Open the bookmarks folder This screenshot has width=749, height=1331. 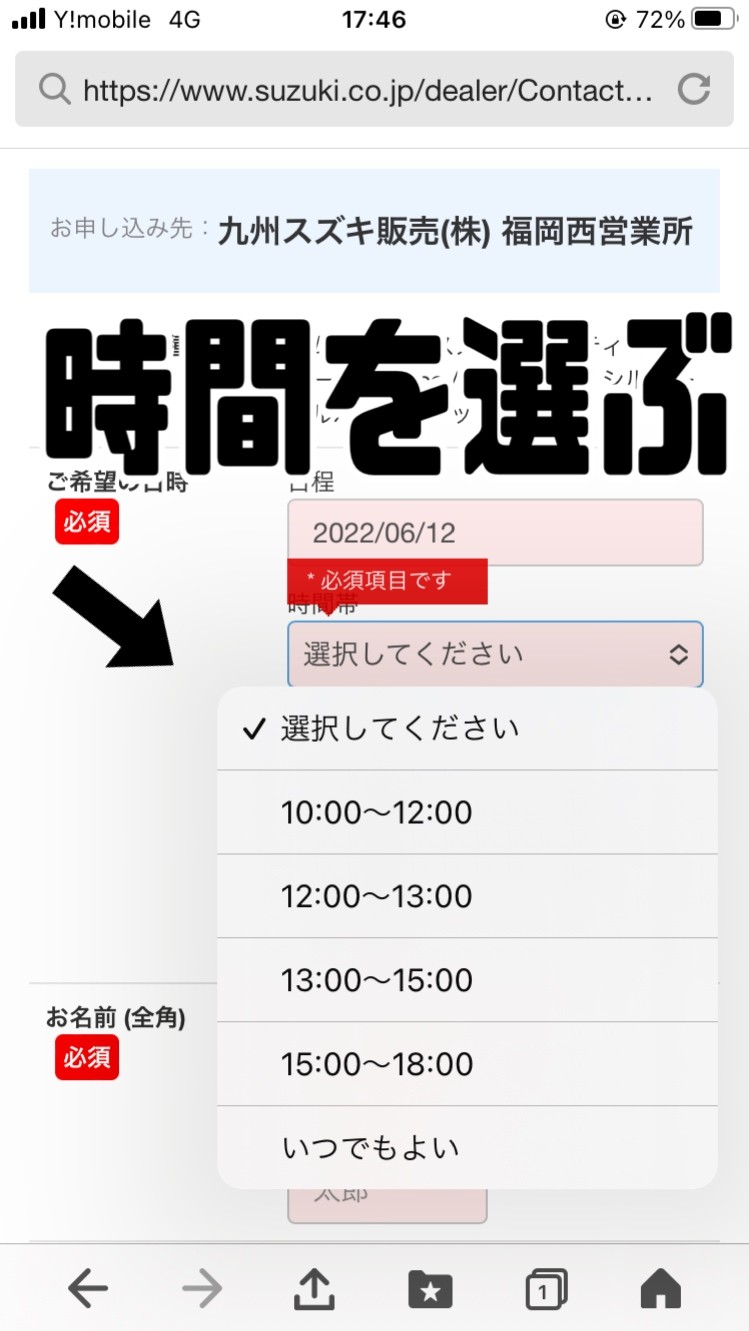tap(430, 1289)
